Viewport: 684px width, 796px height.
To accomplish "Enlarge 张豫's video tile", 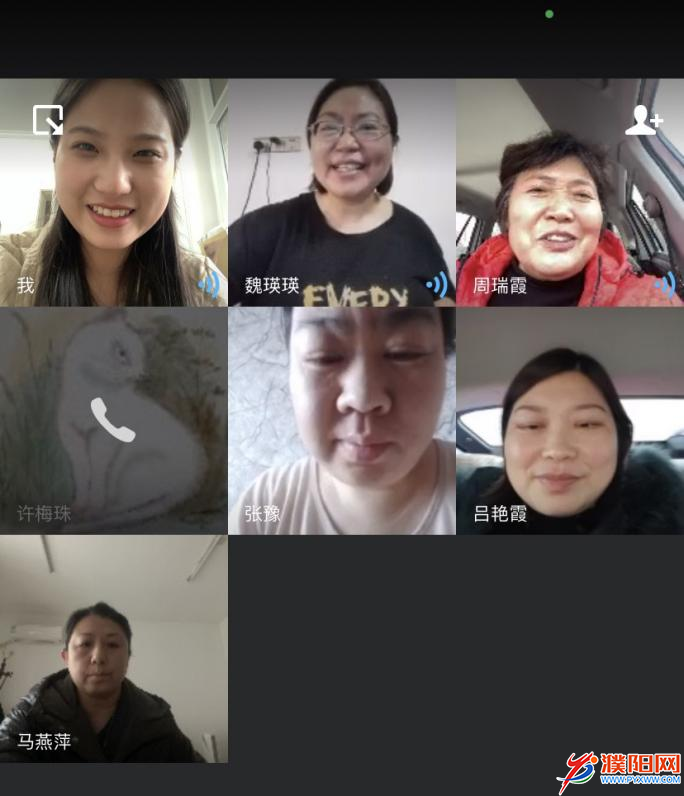I will (342, 420).
